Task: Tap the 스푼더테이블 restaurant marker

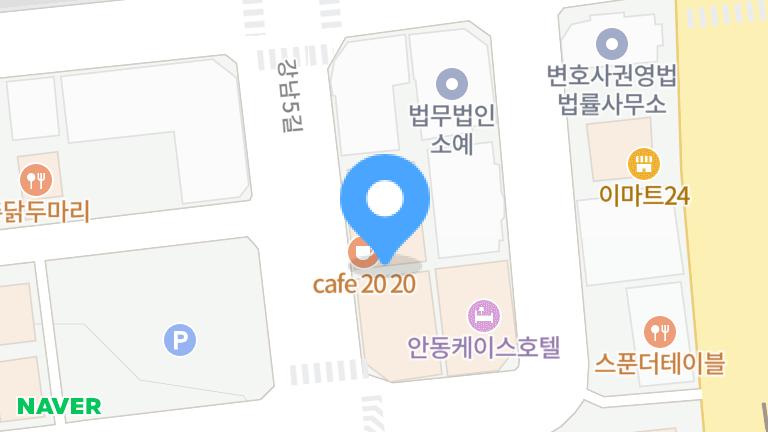Action: point(660,332)
